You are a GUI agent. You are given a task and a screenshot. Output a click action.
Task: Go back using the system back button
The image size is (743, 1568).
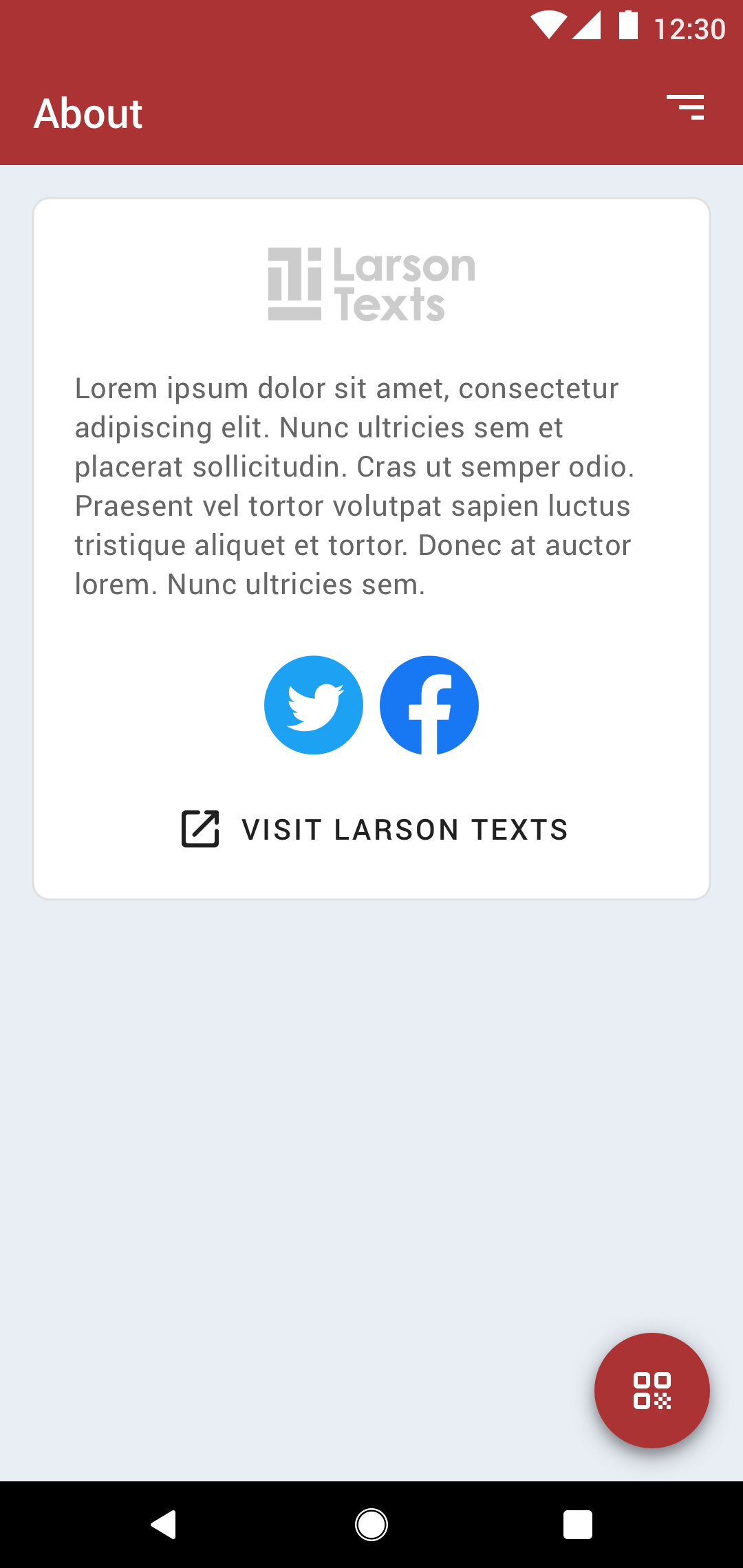(164, 1525)
